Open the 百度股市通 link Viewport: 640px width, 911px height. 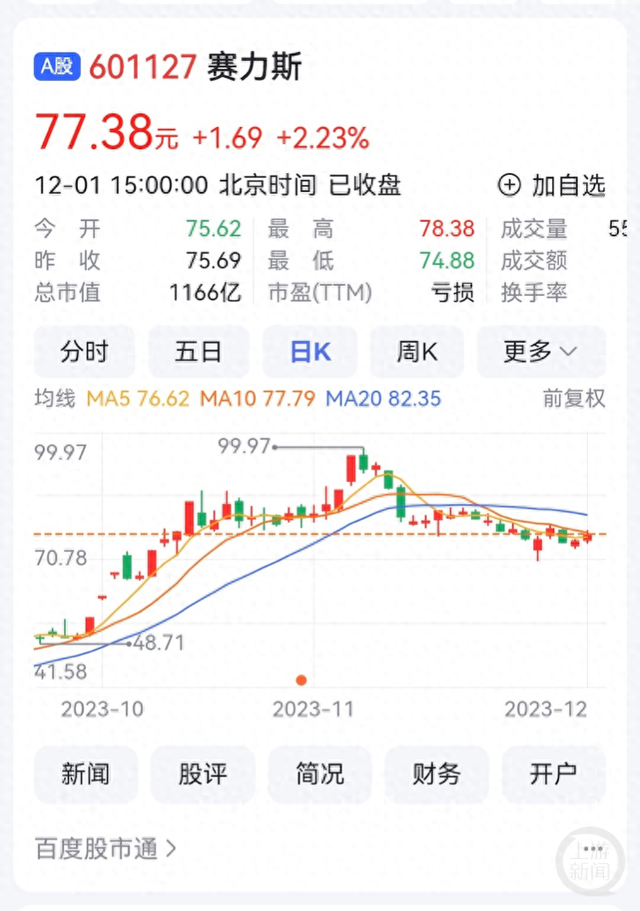click(106, 849)
